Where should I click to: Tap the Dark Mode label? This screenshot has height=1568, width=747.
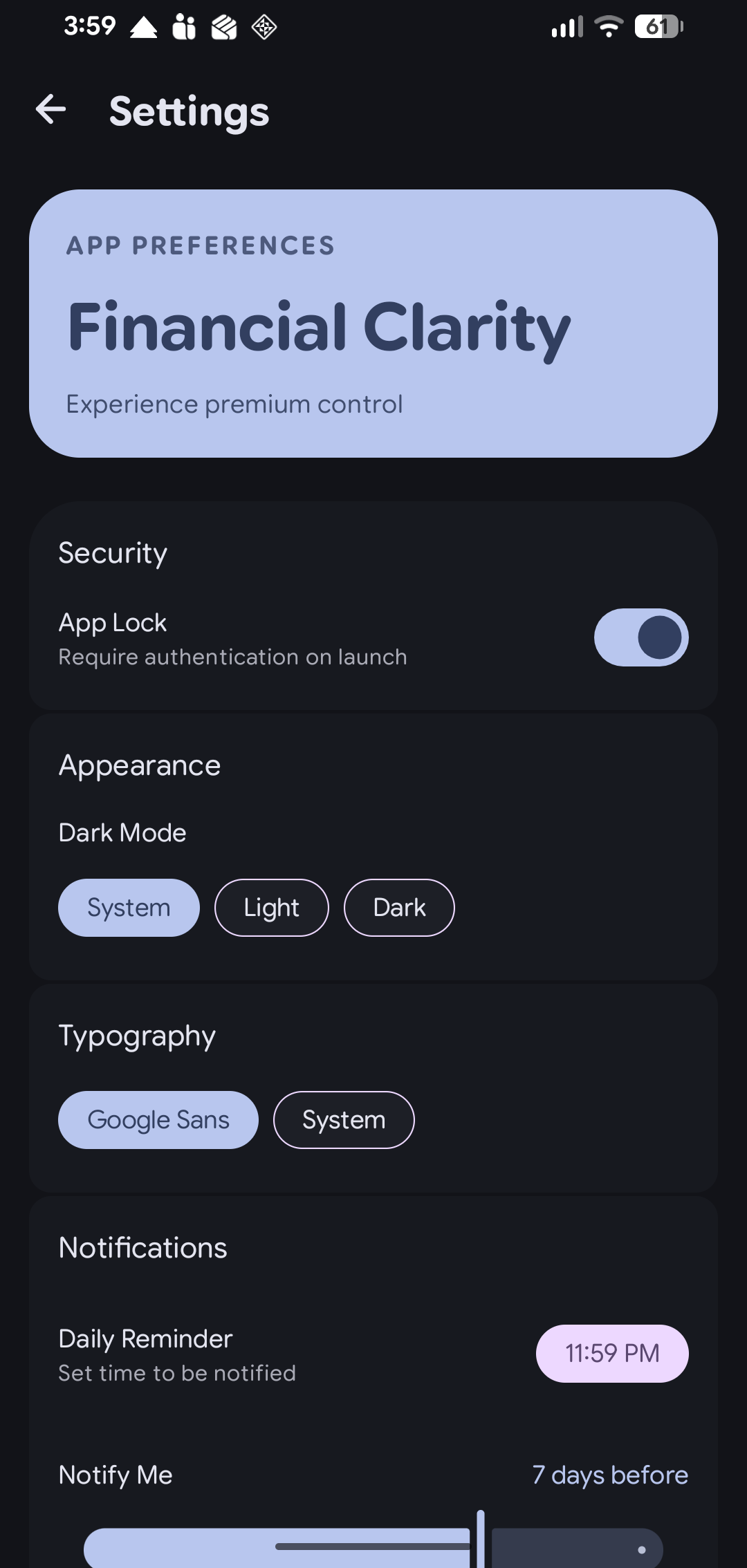click(x=122, y=832)
